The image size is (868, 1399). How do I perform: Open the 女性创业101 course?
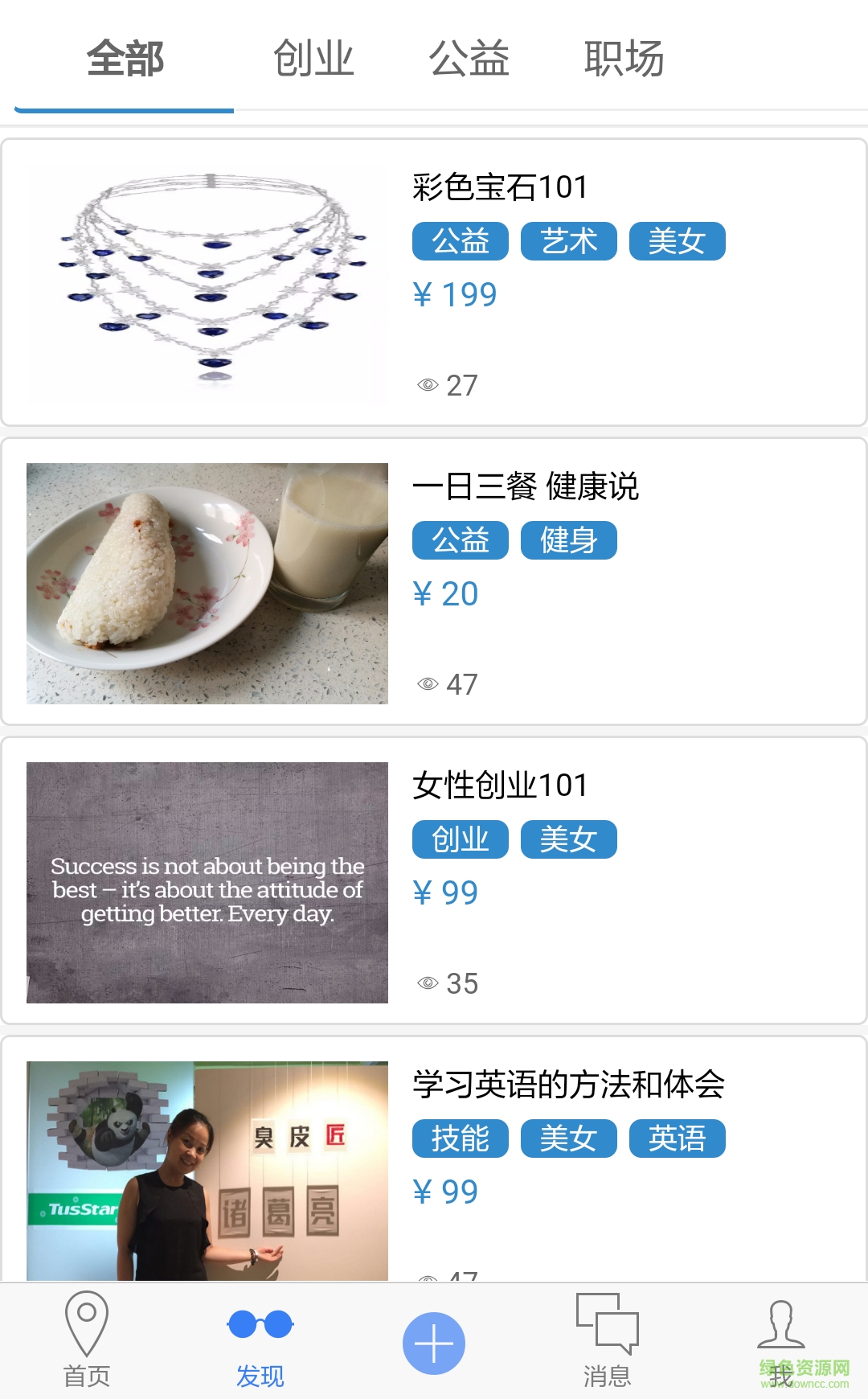tap(500, 785)
